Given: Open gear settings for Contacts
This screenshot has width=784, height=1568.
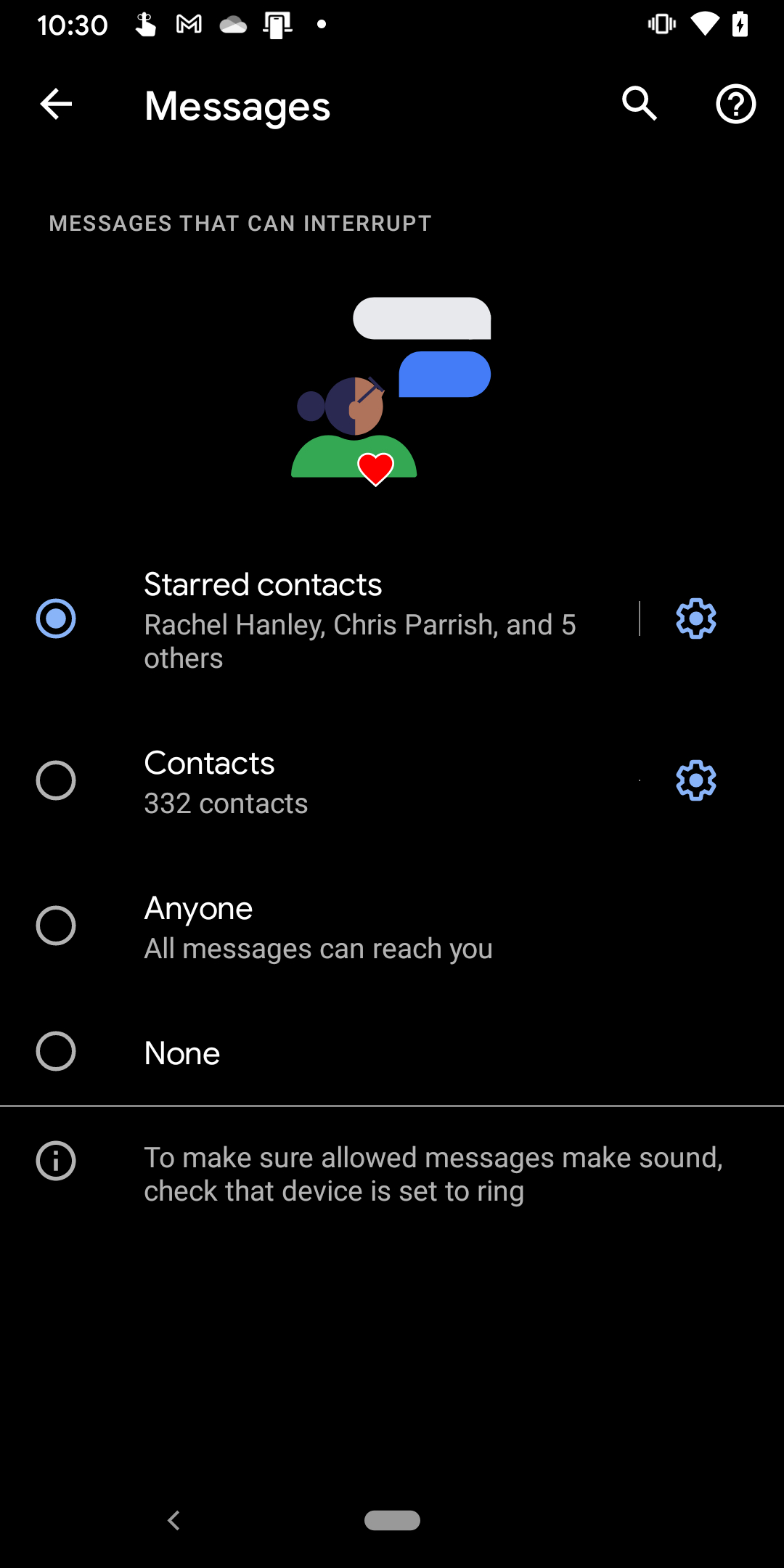Looking at the screenshot, I should tap(695, 780).
